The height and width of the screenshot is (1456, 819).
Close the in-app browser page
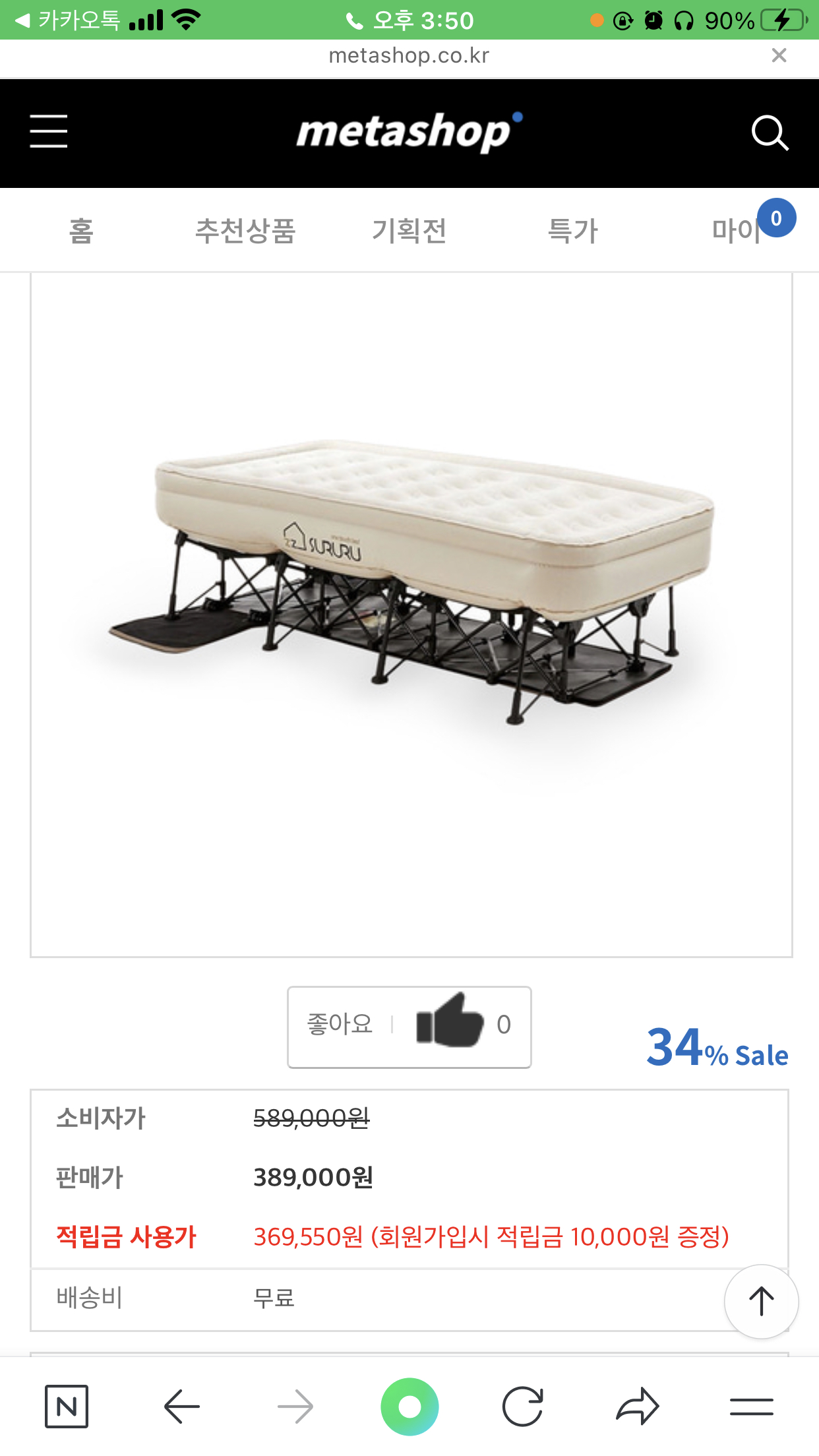click(779, 55)
